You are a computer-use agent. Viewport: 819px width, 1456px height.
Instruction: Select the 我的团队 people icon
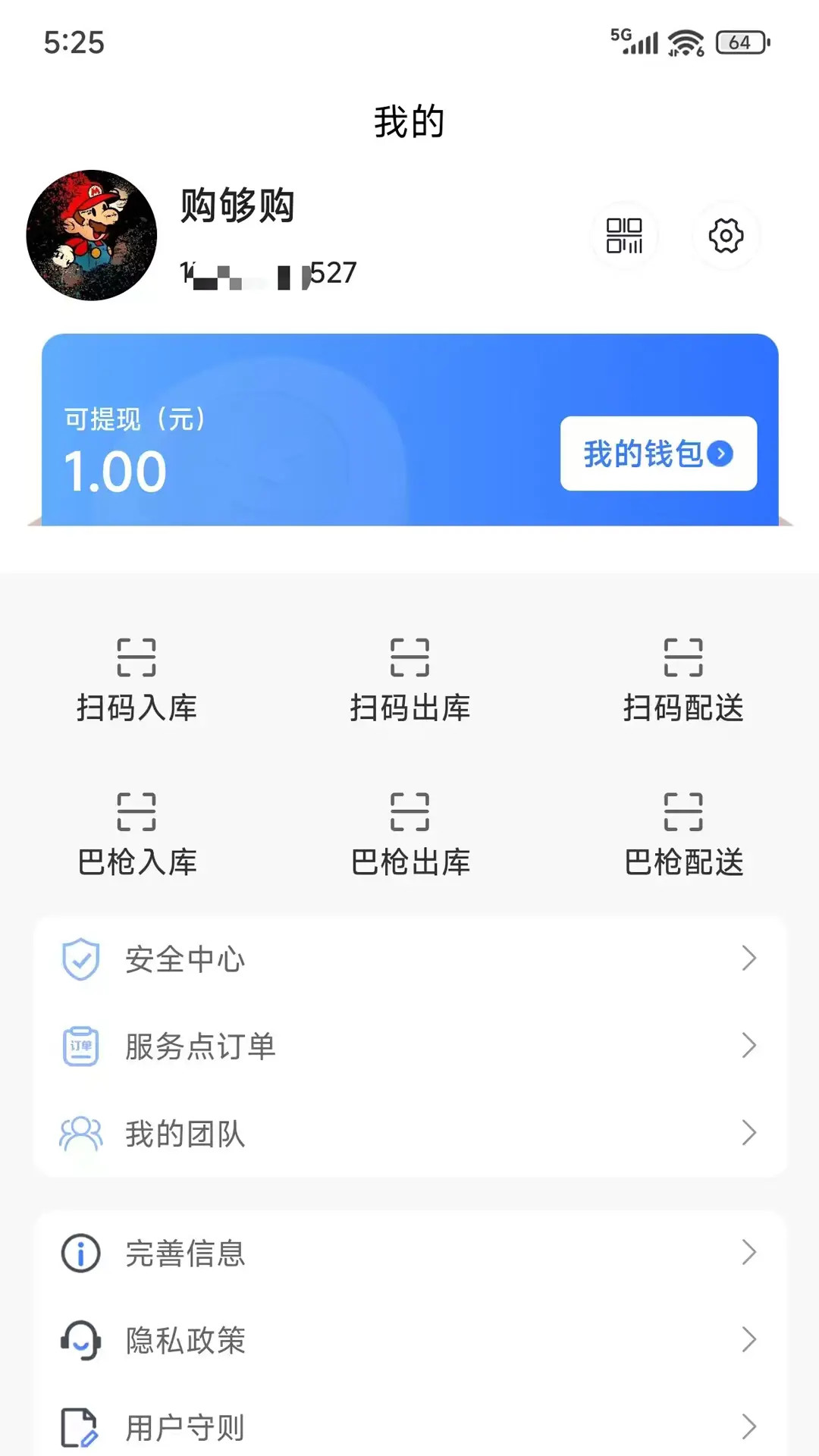(81, 1133)
